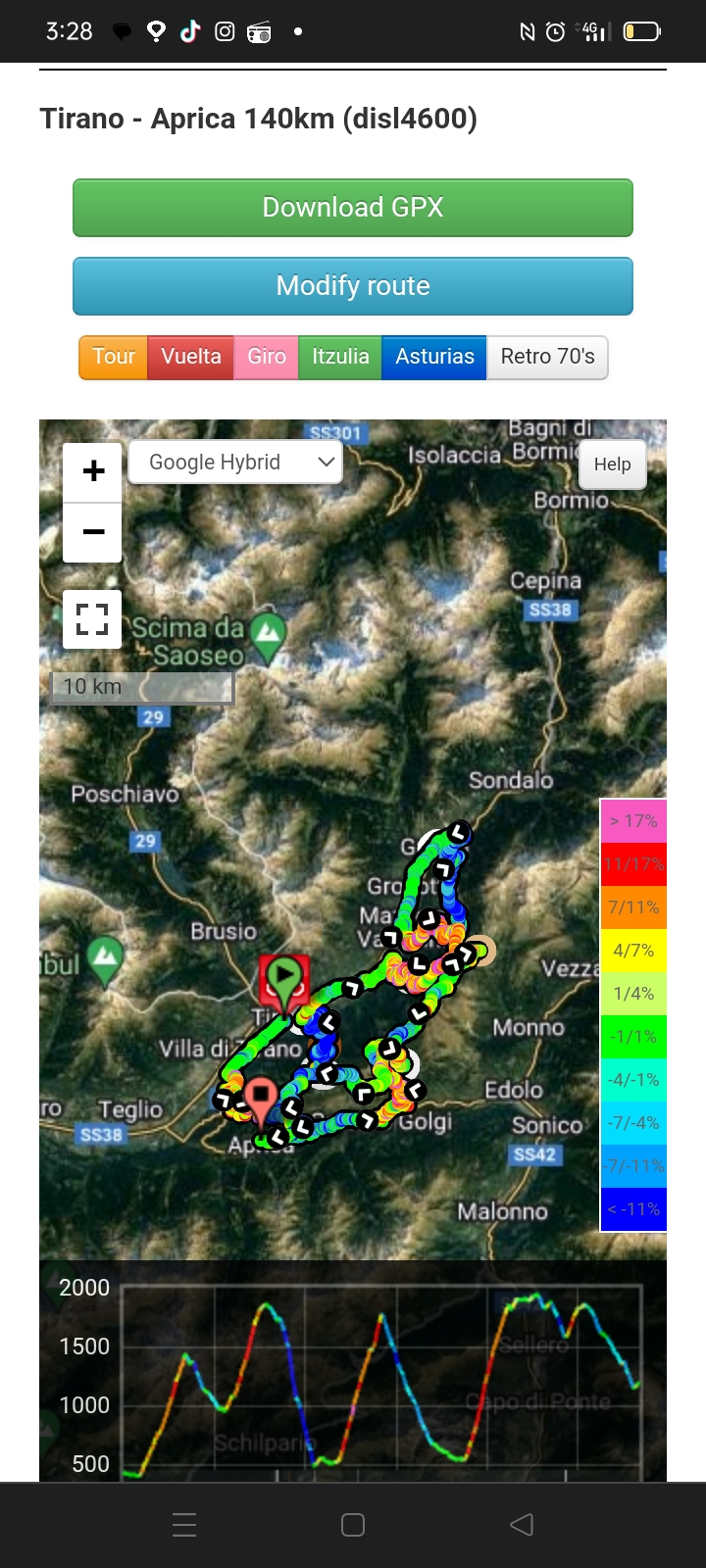This screenshot has height=1568, width=706.
Task: Tap the Modify route button
Action: 353,286
